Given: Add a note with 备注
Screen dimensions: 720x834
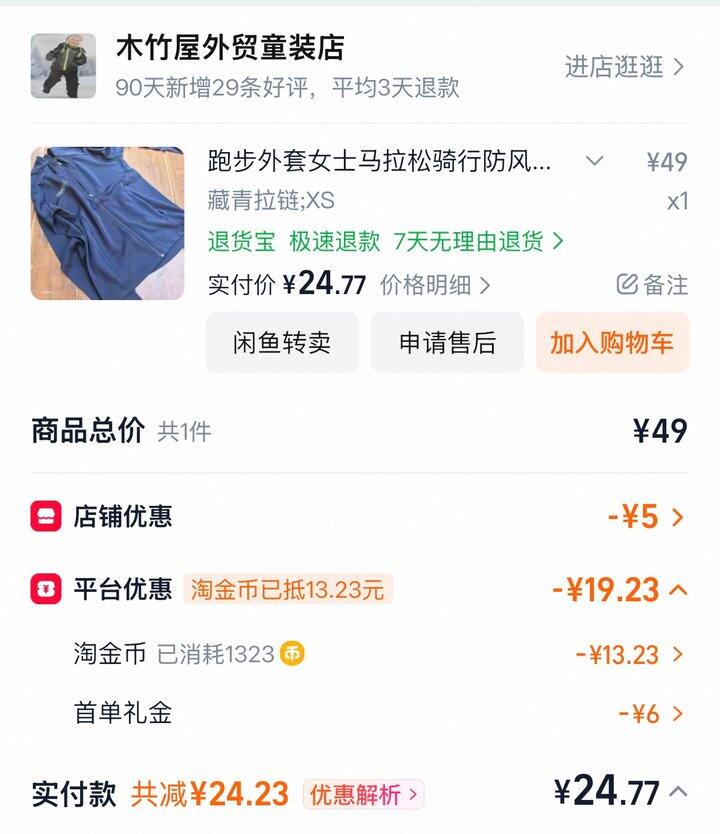Looking at the screenshot, I should pos(652,285).
